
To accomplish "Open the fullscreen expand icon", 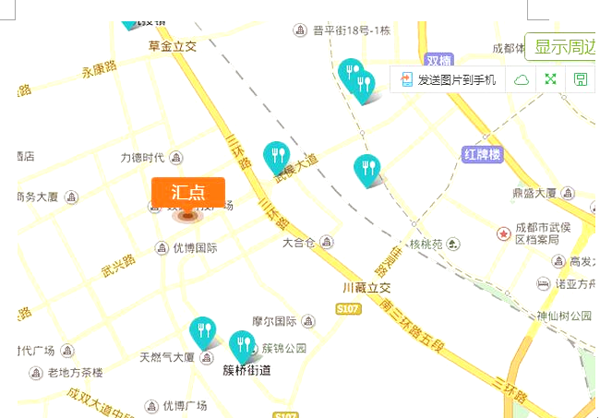I will [x=550, y=79].
